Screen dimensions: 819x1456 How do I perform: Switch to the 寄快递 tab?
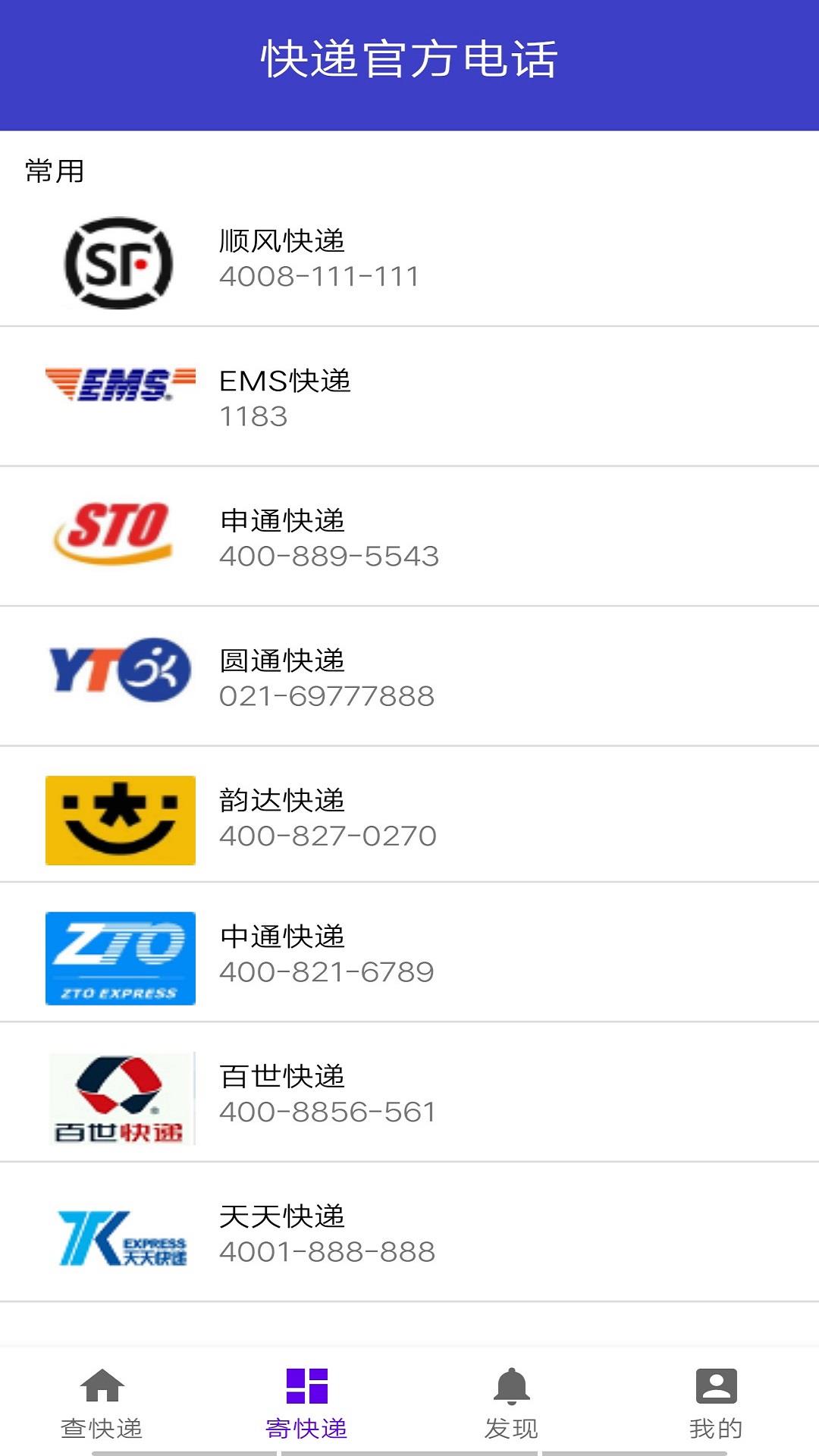pos(307,1403)
